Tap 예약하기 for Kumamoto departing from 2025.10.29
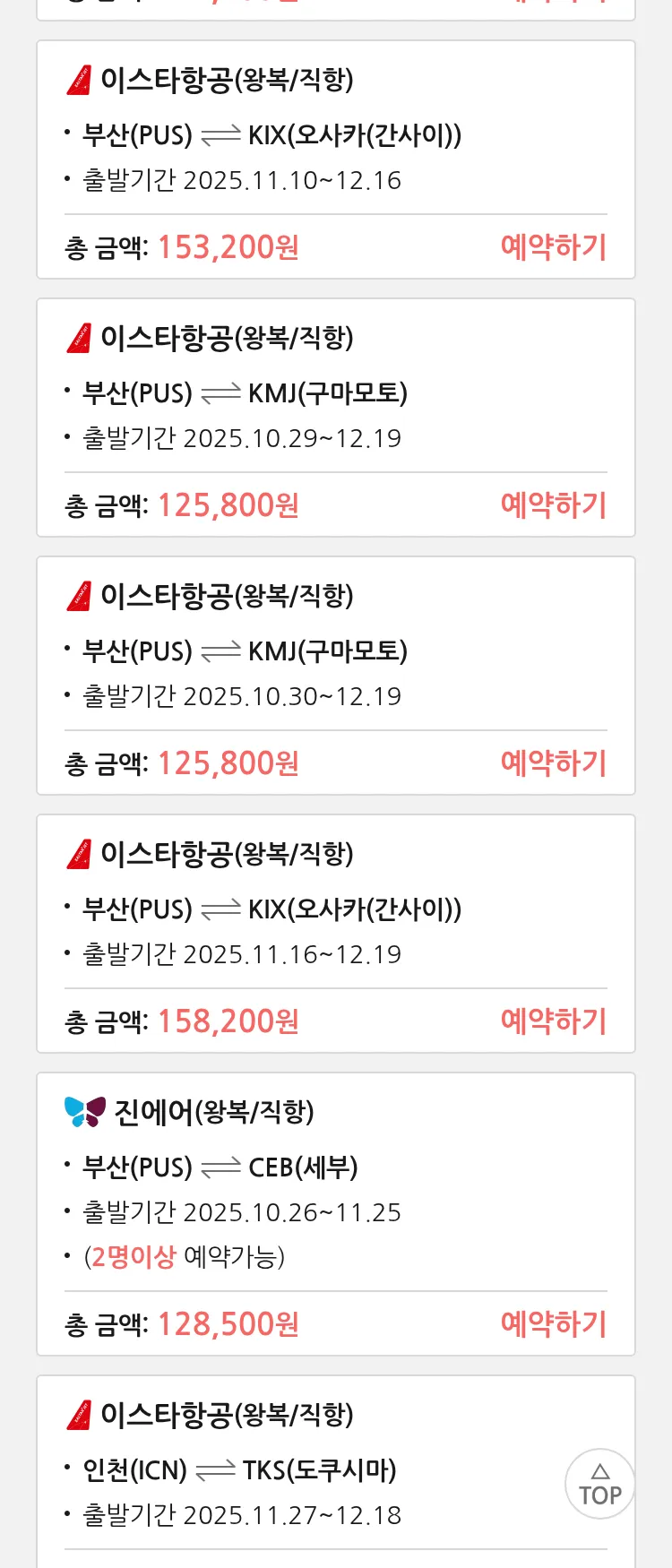The height and width of the screenshot is (1568, 672). pos(553,505)
